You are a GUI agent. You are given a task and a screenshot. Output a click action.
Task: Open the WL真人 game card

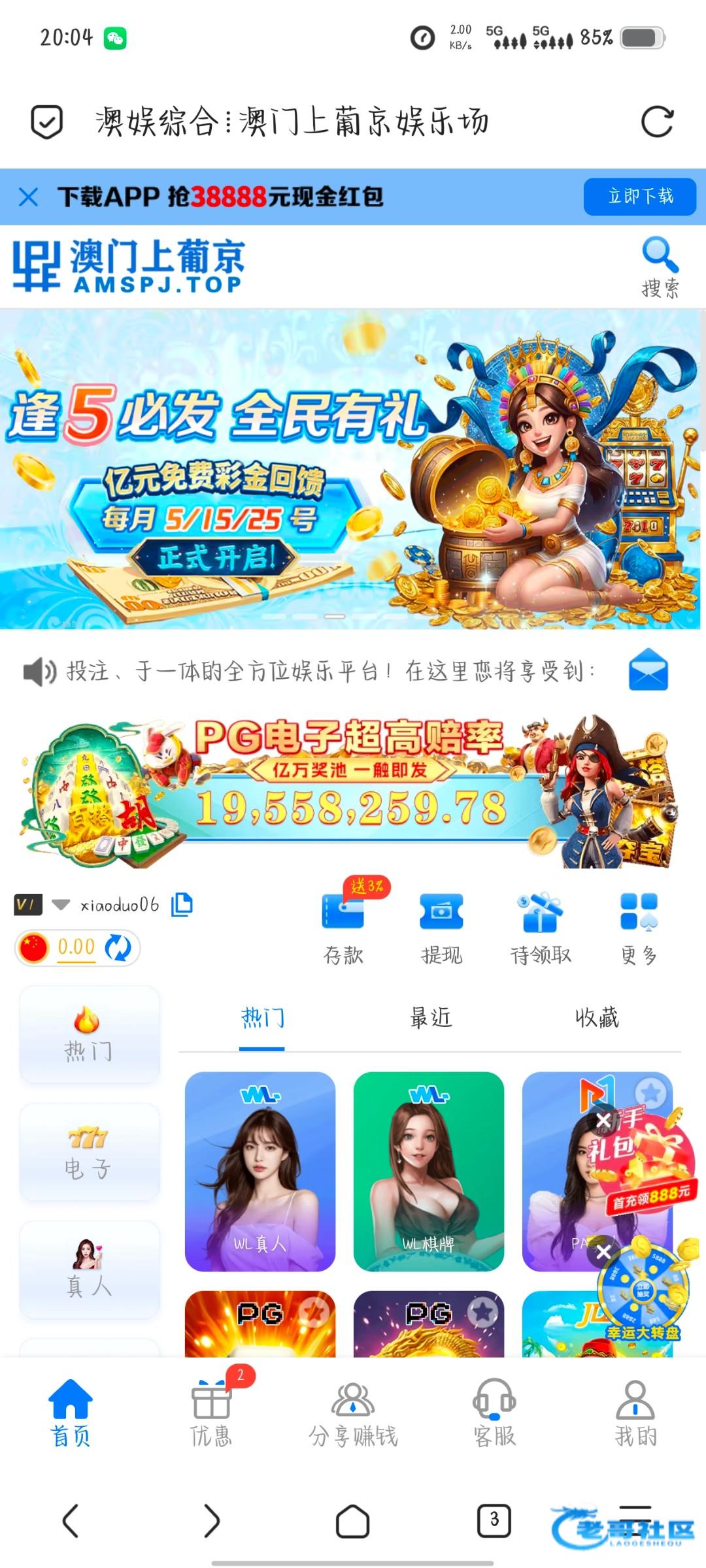260,1171
